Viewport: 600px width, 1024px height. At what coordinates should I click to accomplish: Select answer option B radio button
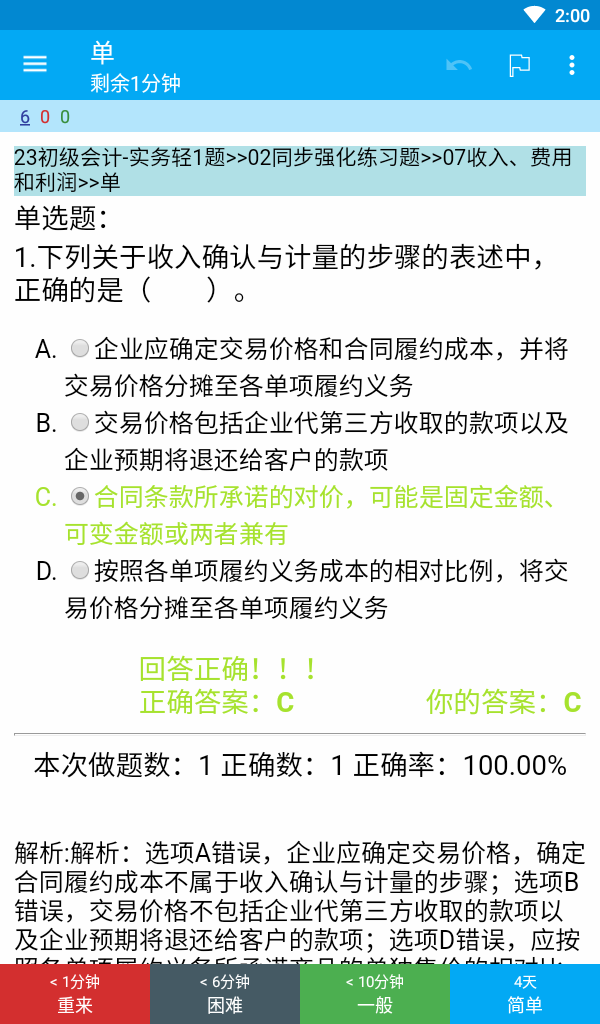tap(80, 423)
